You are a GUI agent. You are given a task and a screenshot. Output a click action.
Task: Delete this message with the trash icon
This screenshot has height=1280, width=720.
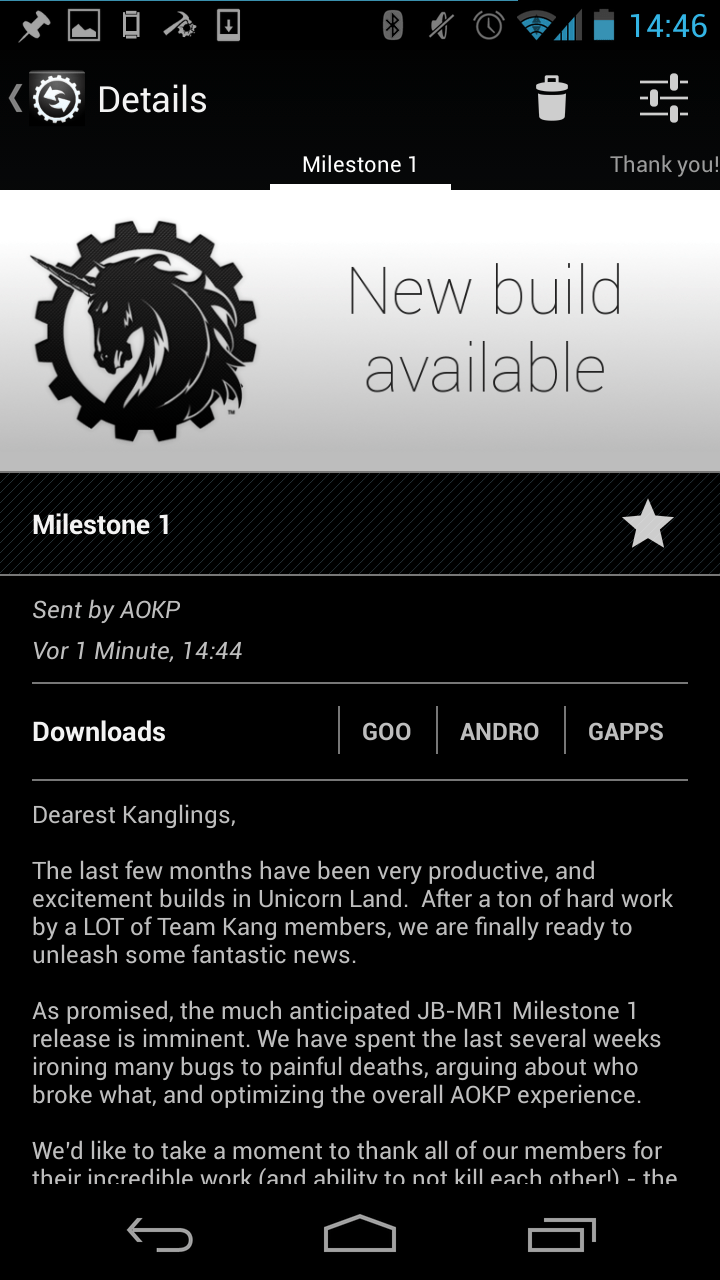(x=552, y=99)
